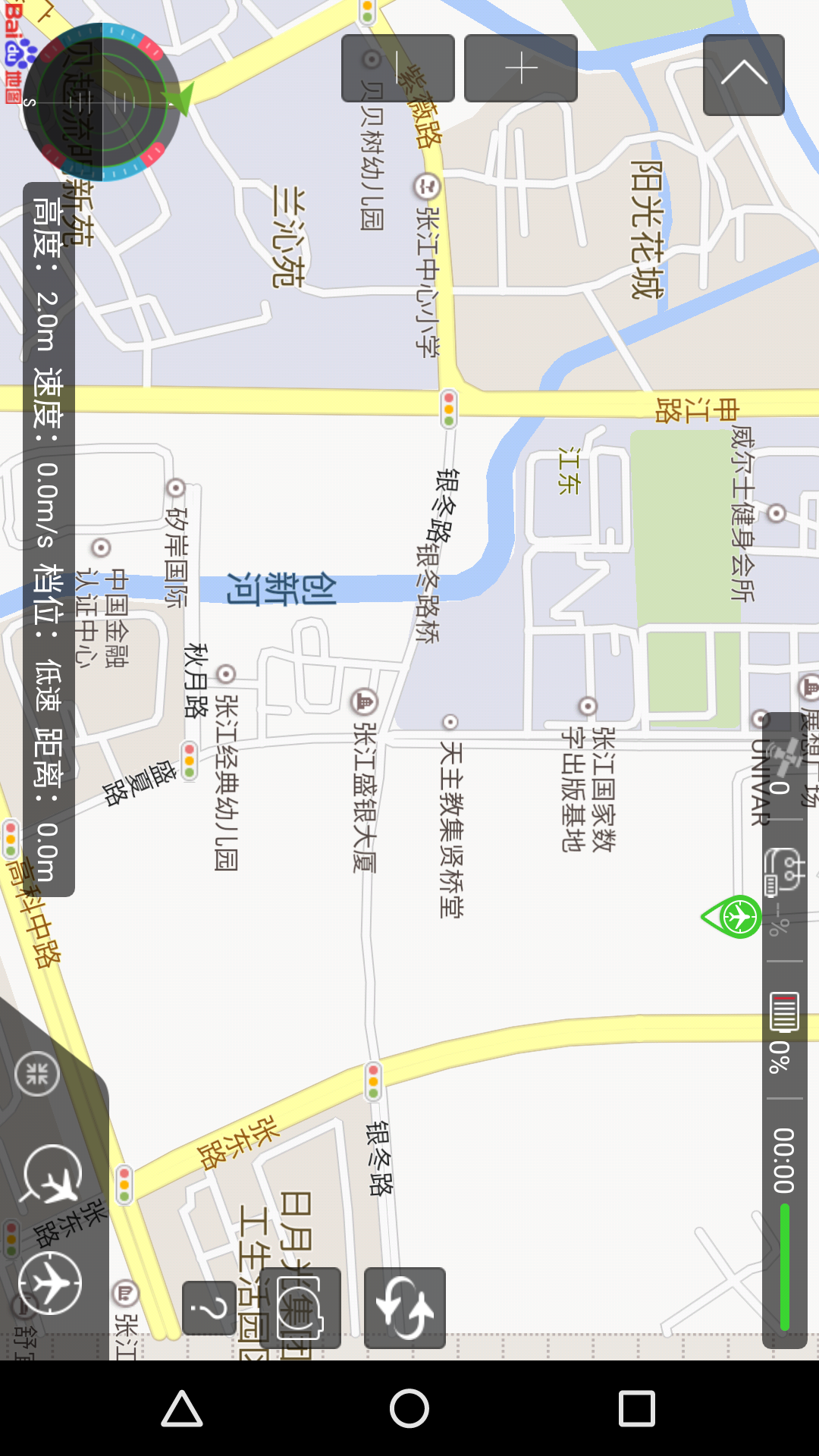Viewport: 819px width, 1456px height.
Task: Tap the remote controller battery status icon
Action: pos(781,872)
